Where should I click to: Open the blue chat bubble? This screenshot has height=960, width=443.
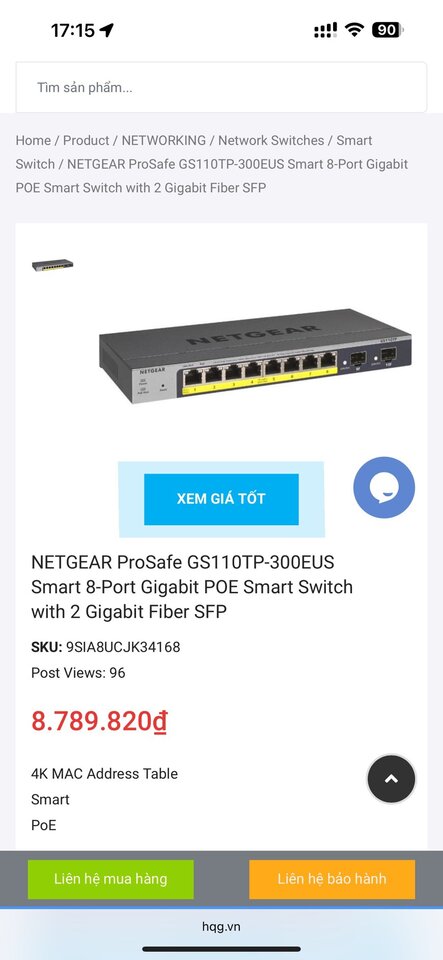point(384,488)
